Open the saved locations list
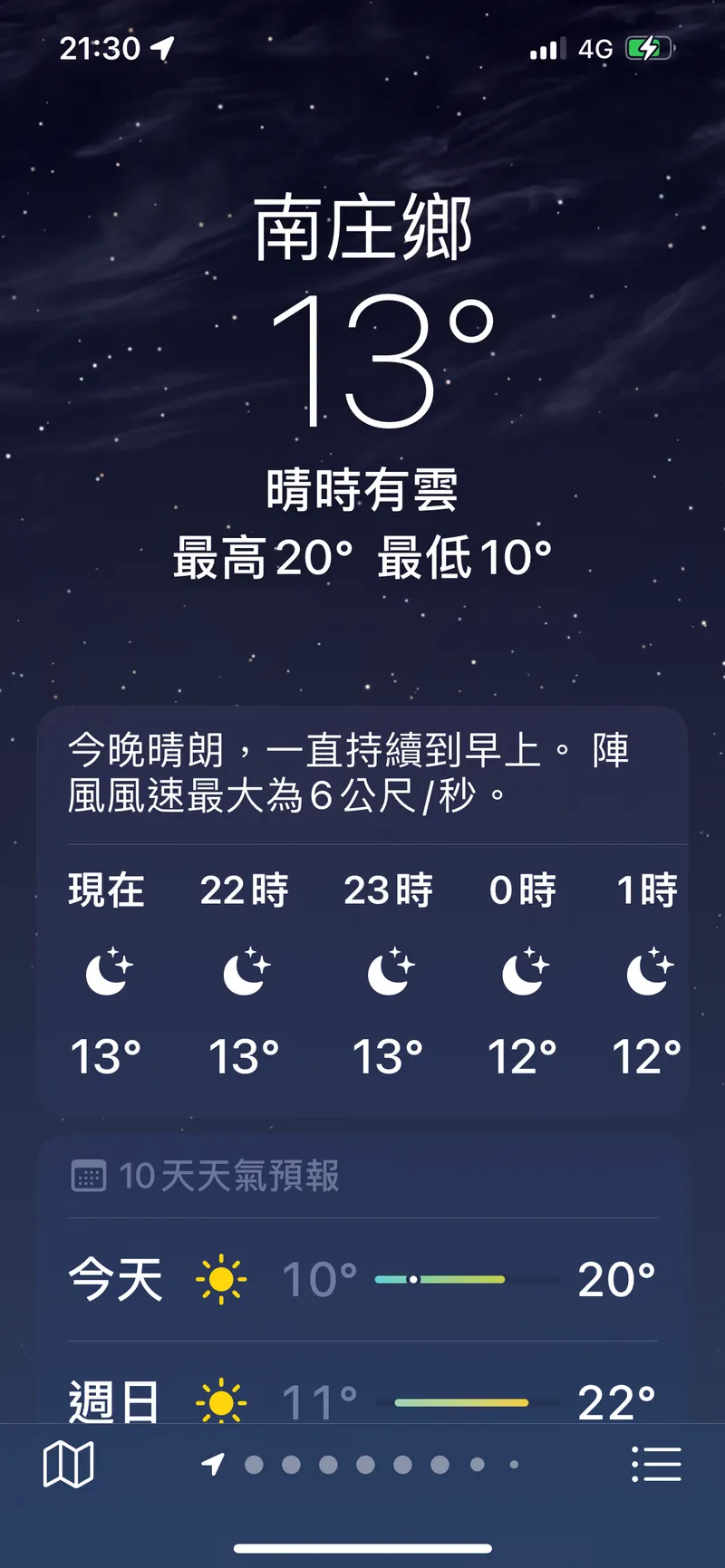This screenshot has height=1568, width=725. [x=656, y=1464]
